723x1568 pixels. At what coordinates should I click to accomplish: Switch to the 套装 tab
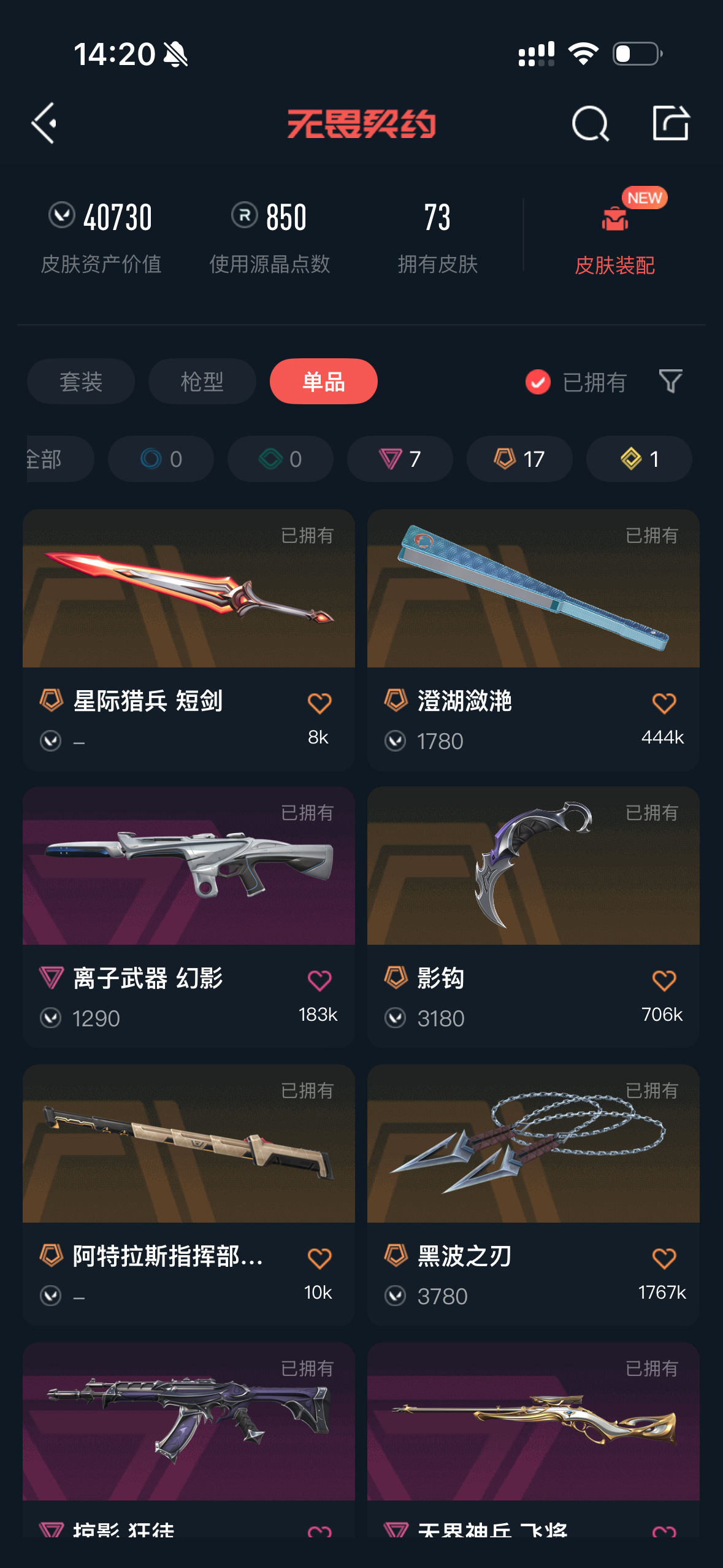click(81, 381)
